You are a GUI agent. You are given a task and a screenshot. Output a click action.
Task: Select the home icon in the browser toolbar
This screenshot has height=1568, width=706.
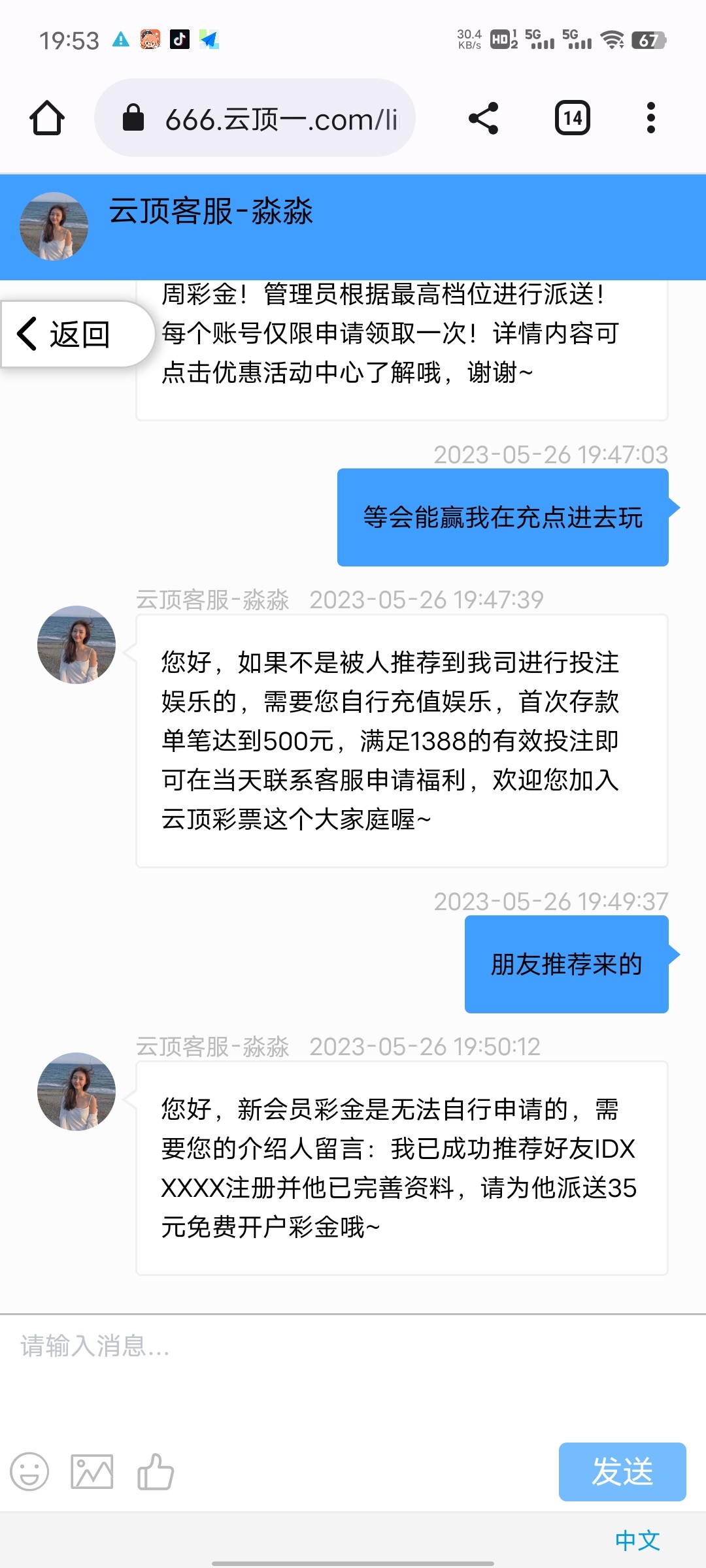[46, 118]
